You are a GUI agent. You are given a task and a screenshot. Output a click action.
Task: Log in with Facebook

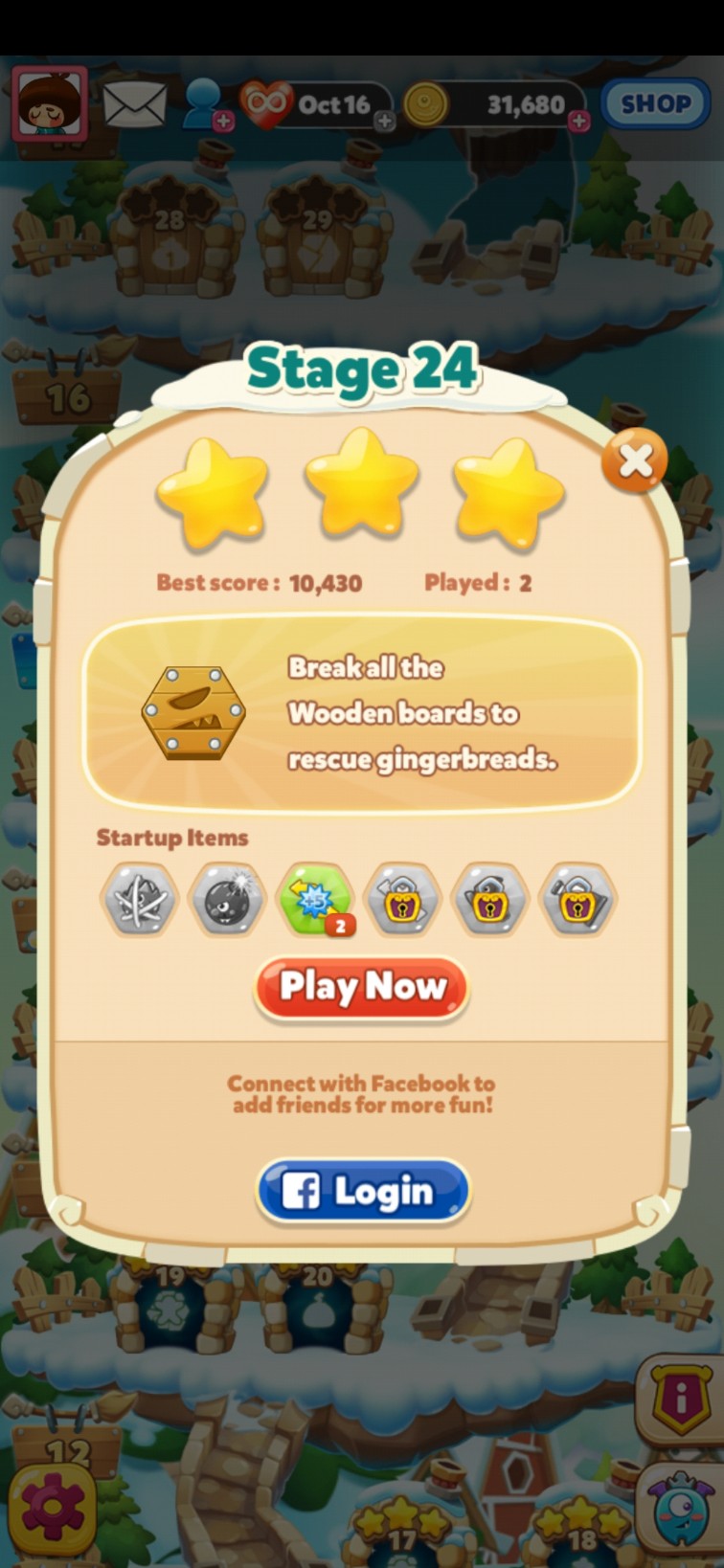pyautogui.click(x=363, y=1192)
